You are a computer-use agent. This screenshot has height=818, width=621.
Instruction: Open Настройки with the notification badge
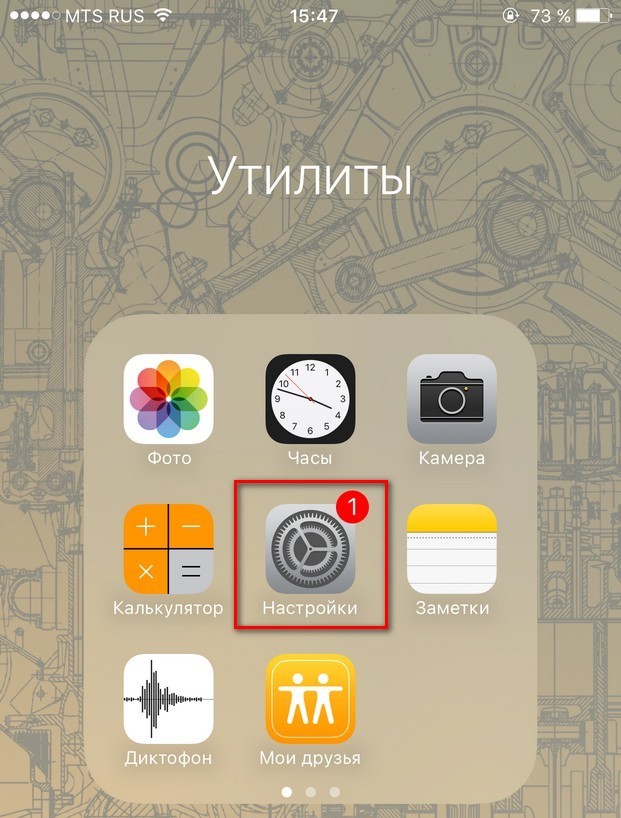click(310, 549)
